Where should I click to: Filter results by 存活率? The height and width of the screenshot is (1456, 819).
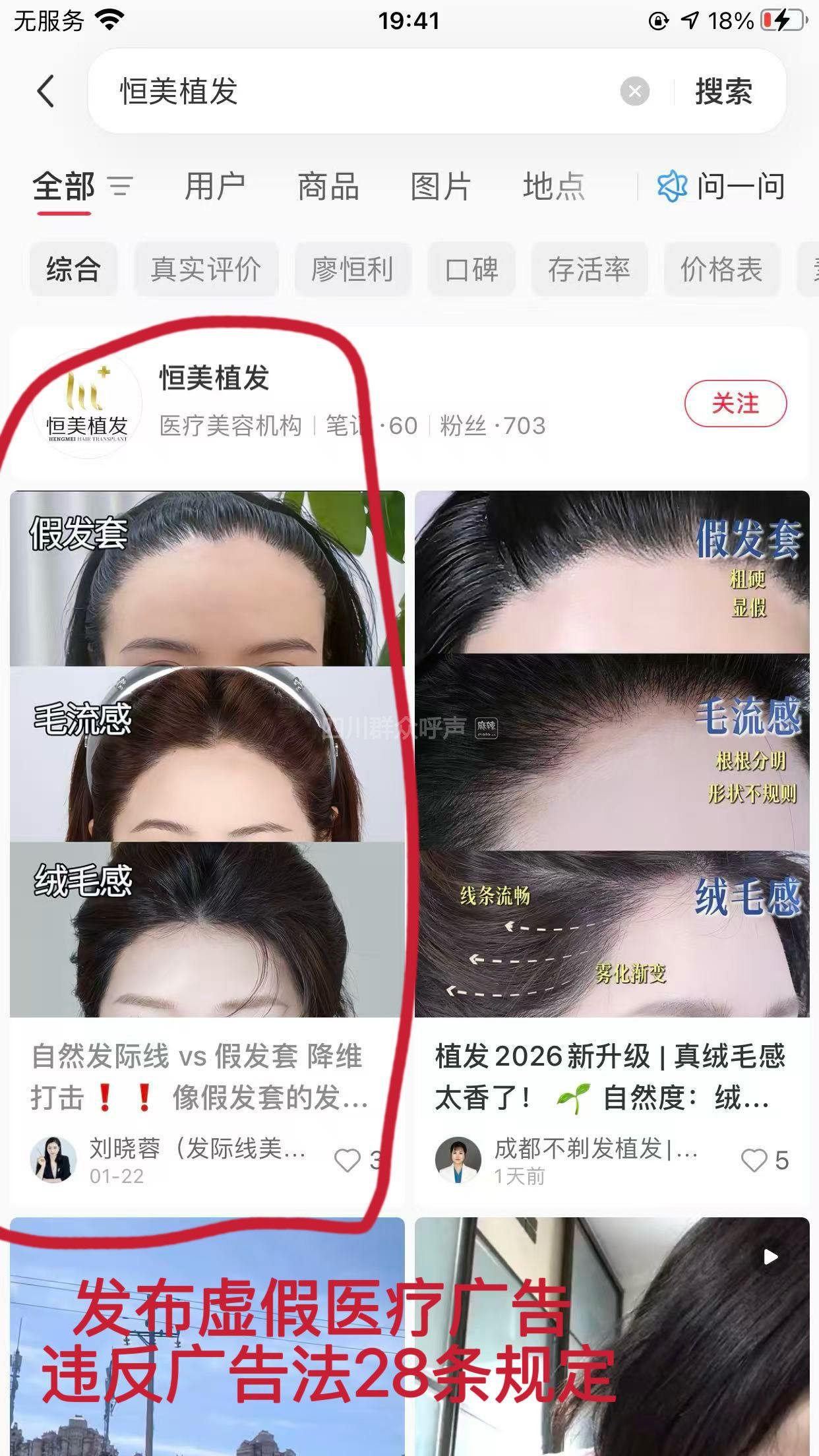pos(589,269)
